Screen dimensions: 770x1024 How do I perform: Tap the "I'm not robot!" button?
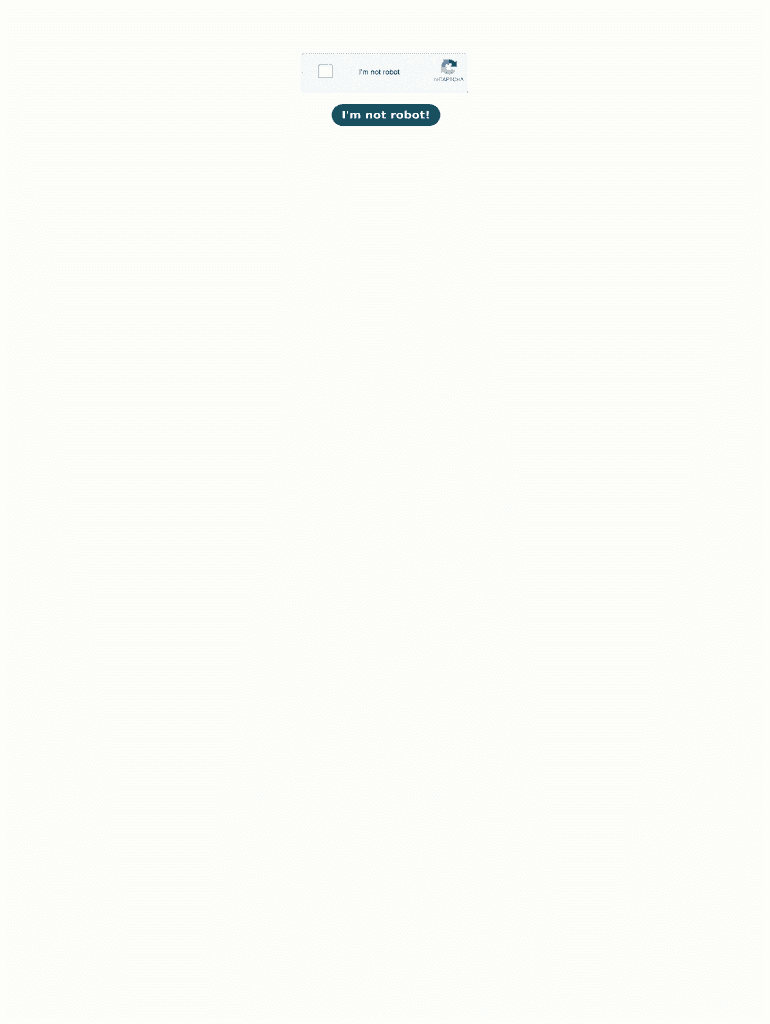click(385, 115)
